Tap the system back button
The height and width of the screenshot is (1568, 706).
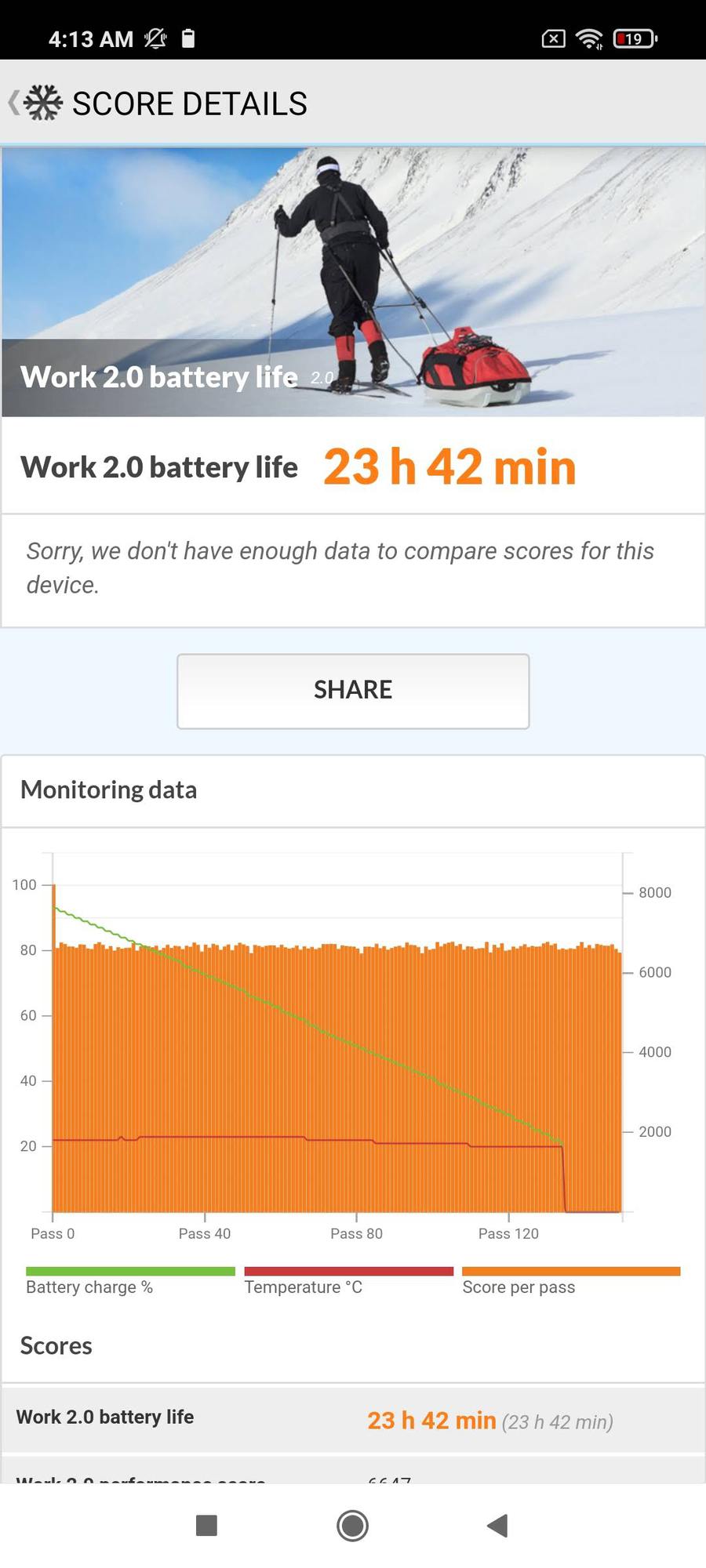point(497,1526)
